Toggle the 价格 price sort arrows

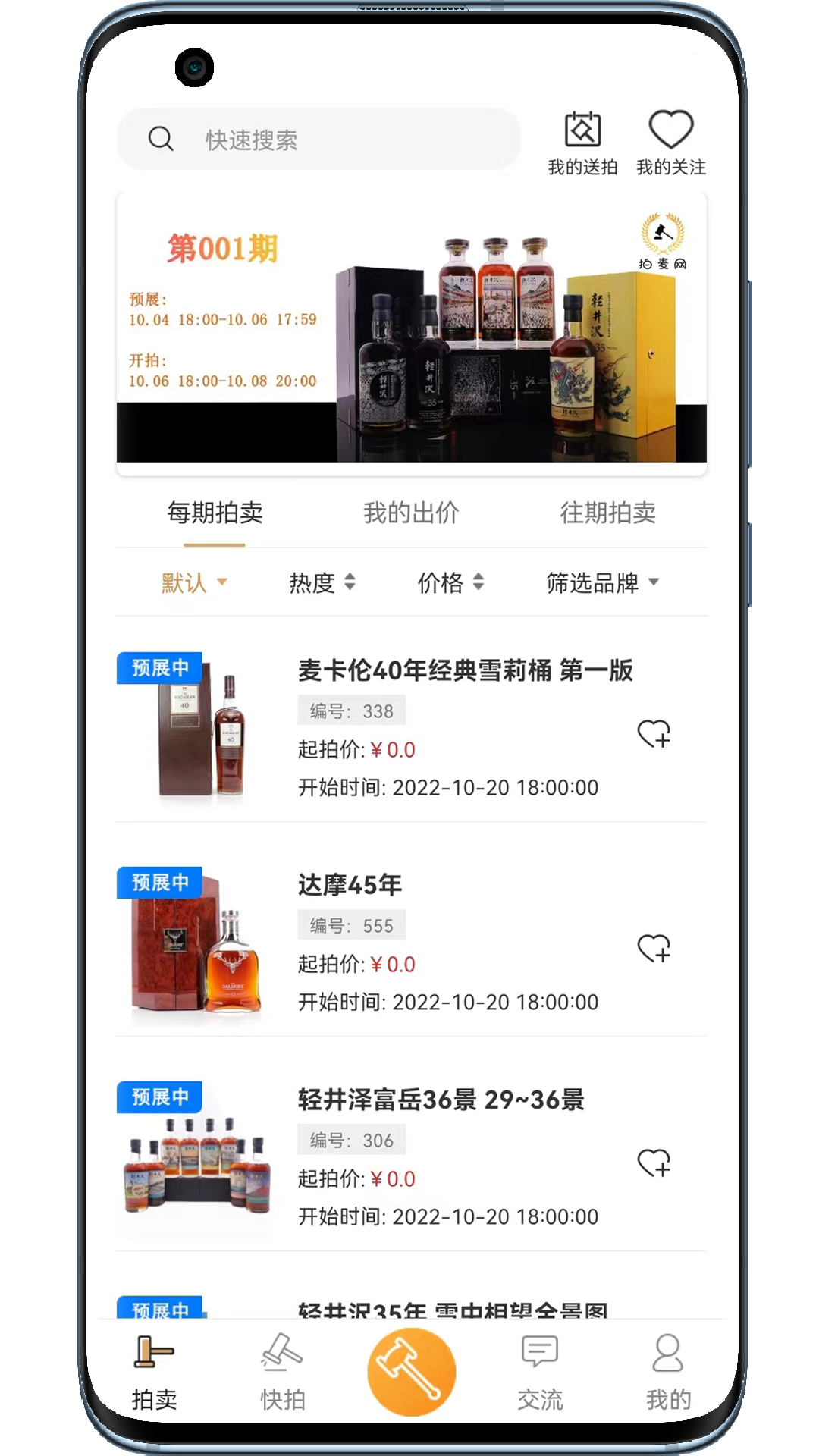(x=450, y=582)
